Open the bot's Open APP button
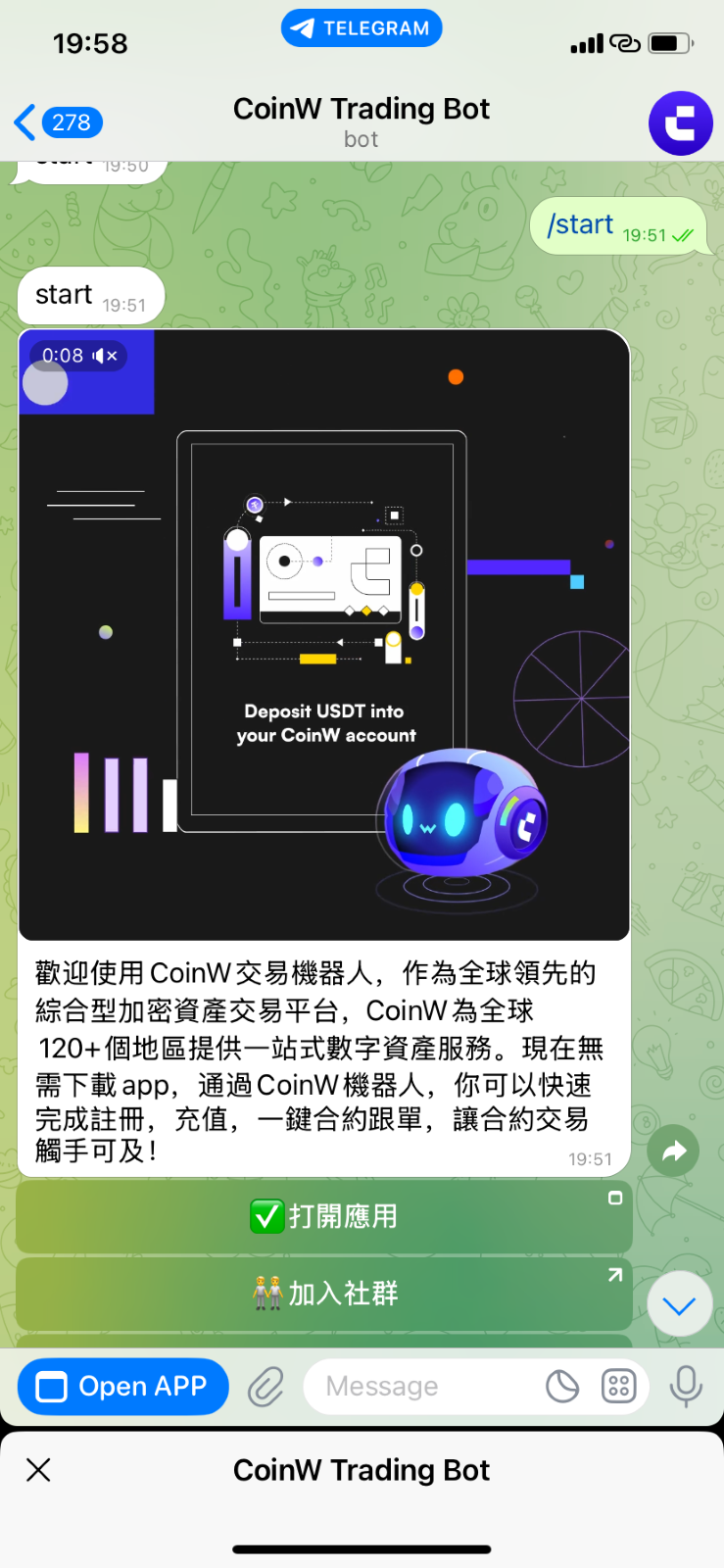 click(x=123, y=1387)
